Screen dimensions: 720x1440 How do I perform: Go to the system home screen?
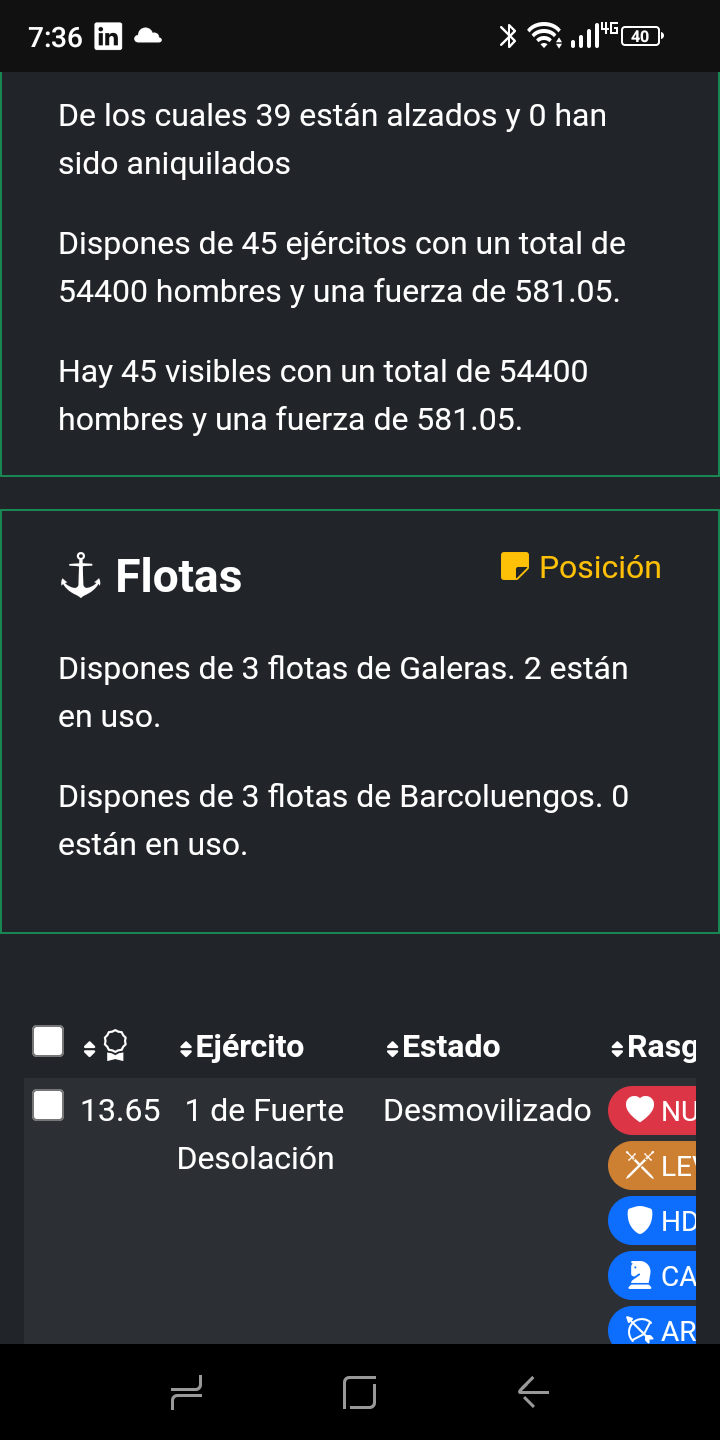click(x=360, y=1392)
